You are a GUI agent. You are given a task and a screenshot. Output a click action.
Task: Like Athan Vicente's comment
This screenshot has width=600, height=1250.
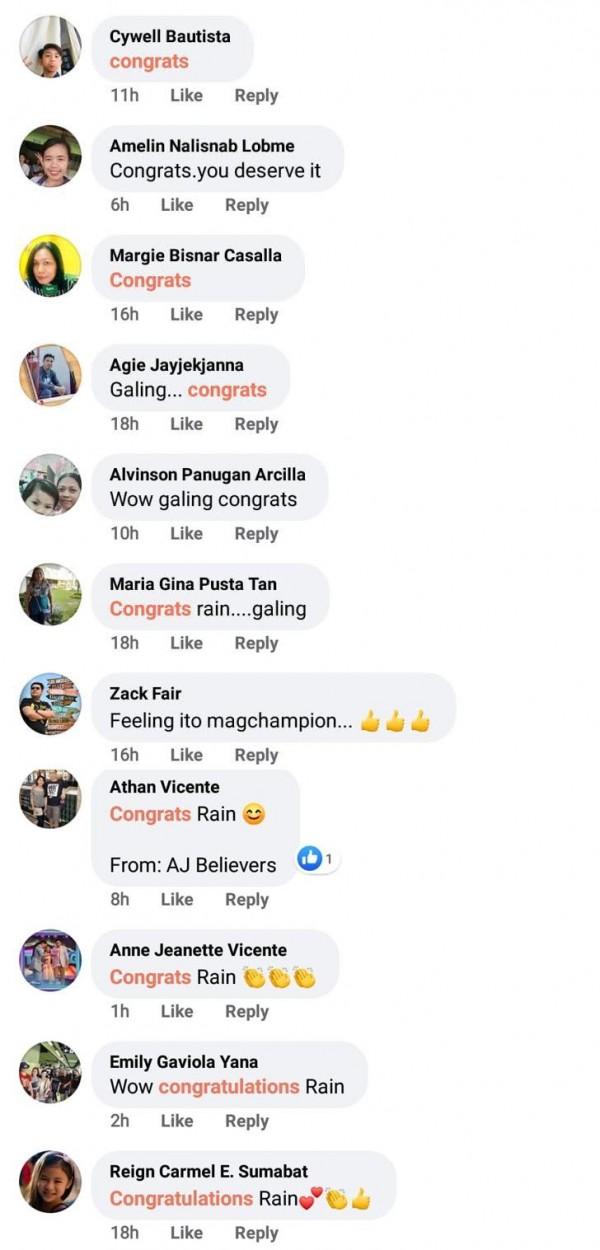[x=176, y=899]
